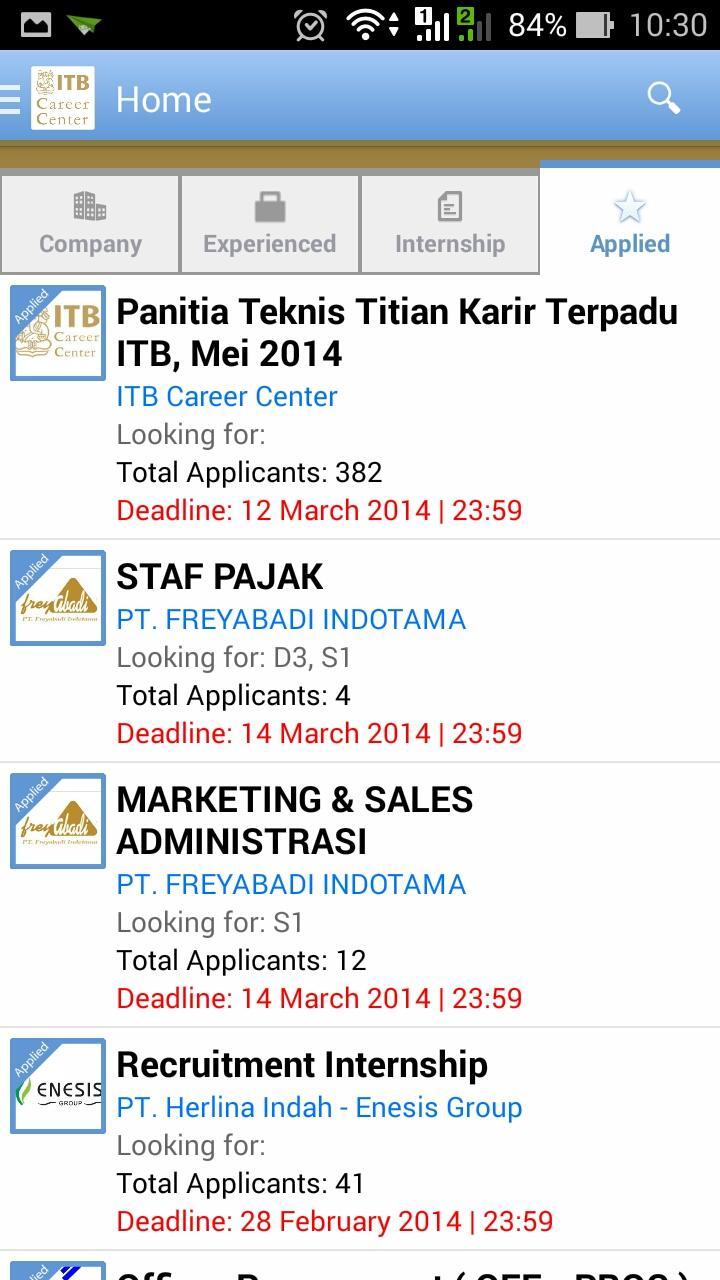Switch to the Experienced tab

click(x=270, y=224)
